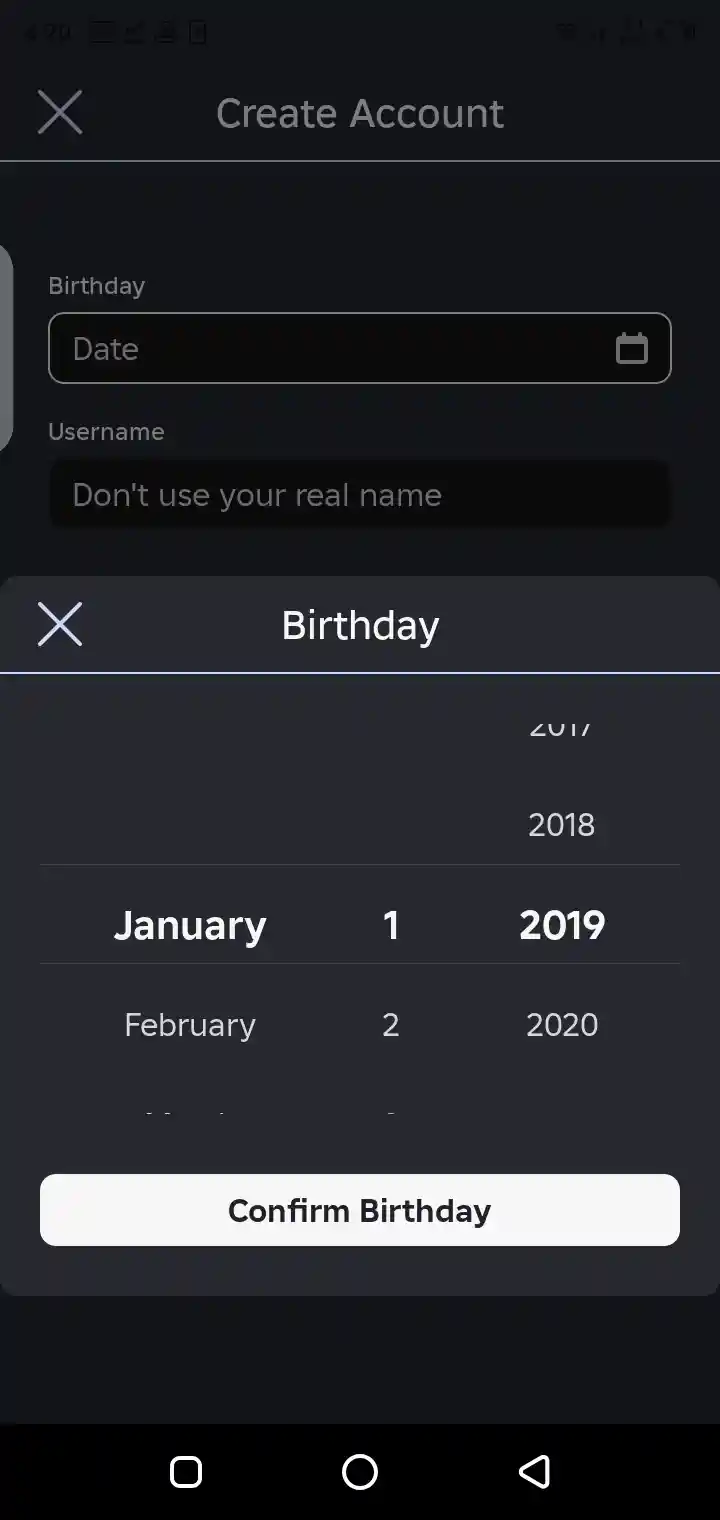This screenshot has height=1520, width=720.
Task: Go to the home screen
Action: [360, 1472]
